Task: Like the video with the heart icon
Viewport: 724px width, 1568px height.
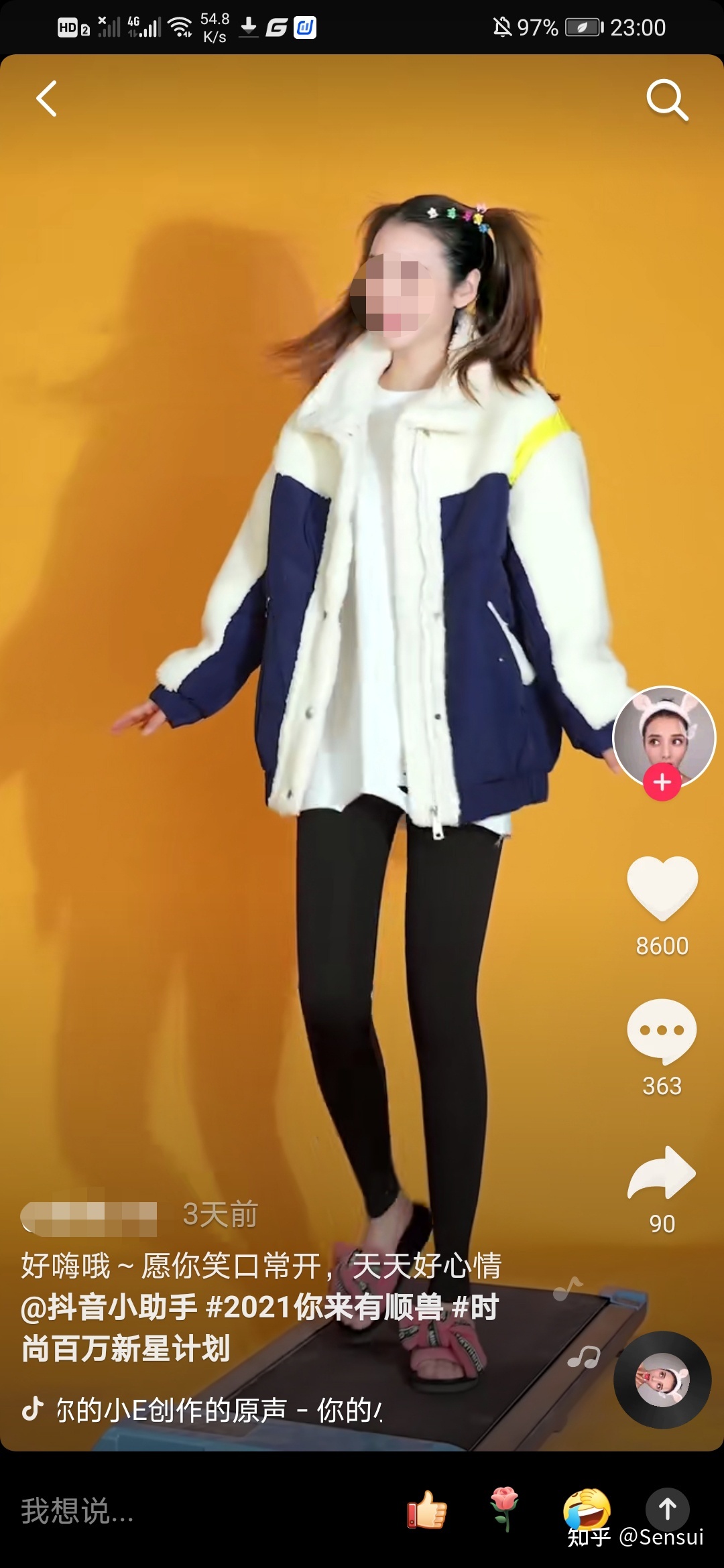Action: (662, 888)
